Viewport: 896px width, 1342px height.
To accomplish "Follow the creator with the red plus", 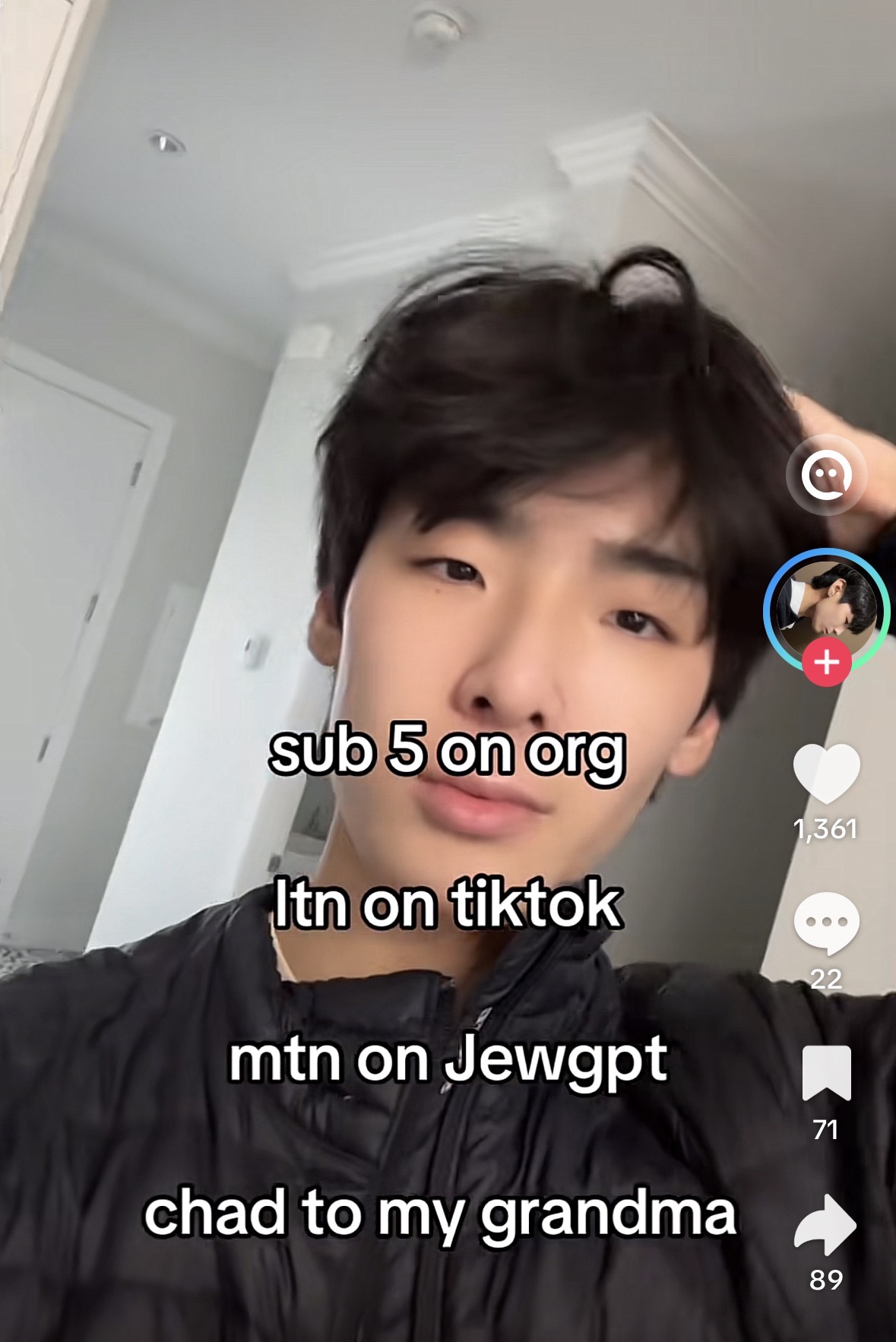I will coord(827,663).
